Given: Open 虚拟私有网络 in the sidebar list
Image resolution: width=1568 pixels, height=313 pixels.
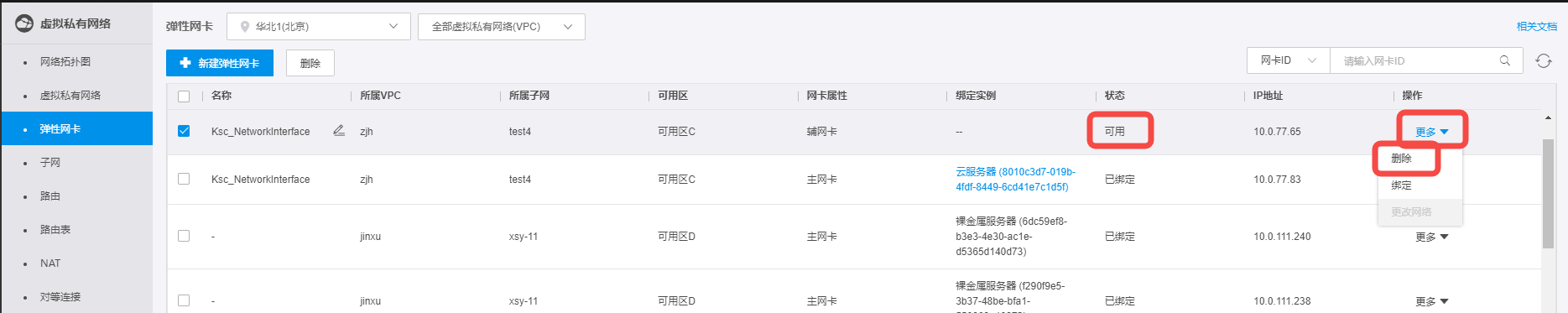Looking at the screenshot, I should (x=70, y=96).
